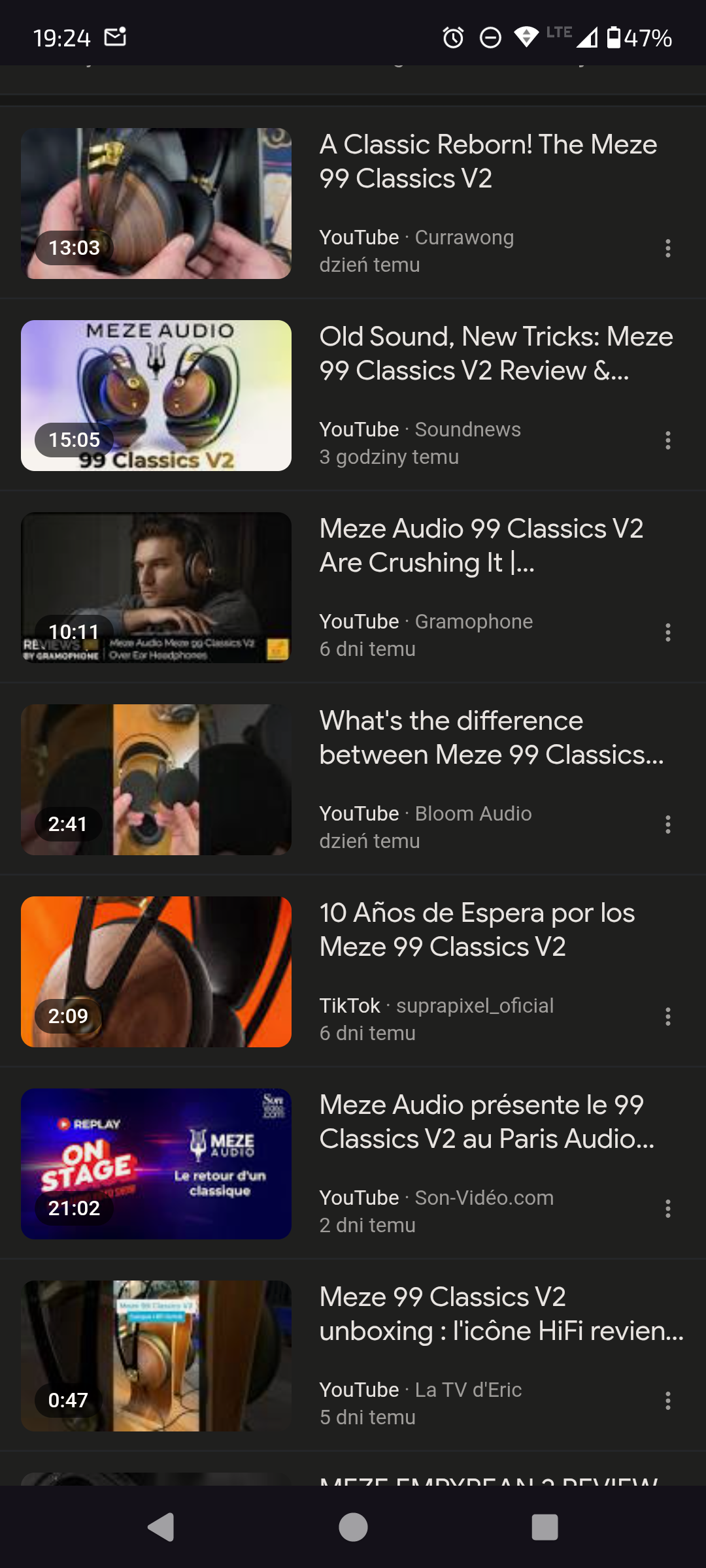Go back with the system back button
This screenshot has height=1568, width=706.
[x=161, y=1527]
